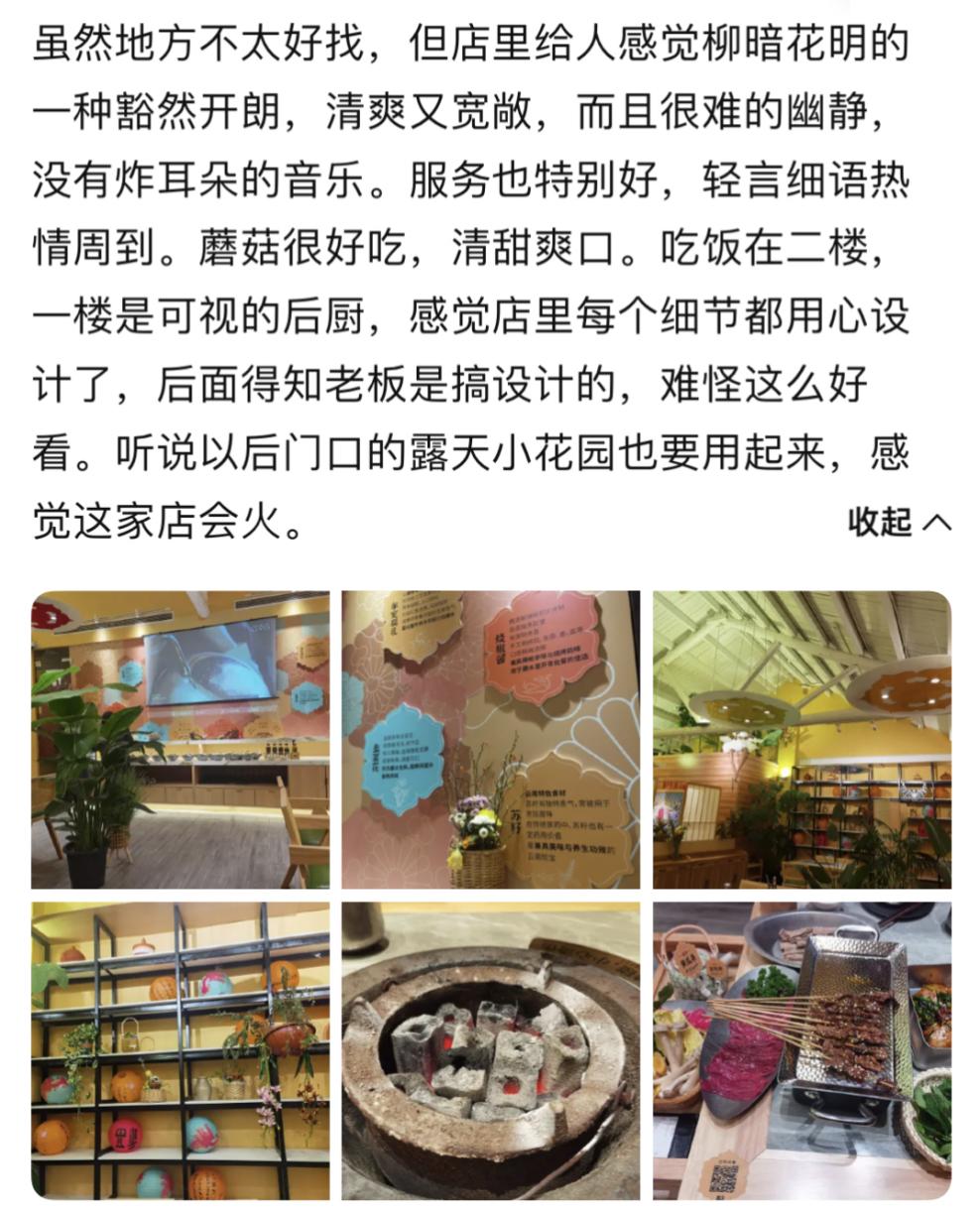Open the photo of the projector screen room
Screen dimensions: 980x1215
click(181, 739)
